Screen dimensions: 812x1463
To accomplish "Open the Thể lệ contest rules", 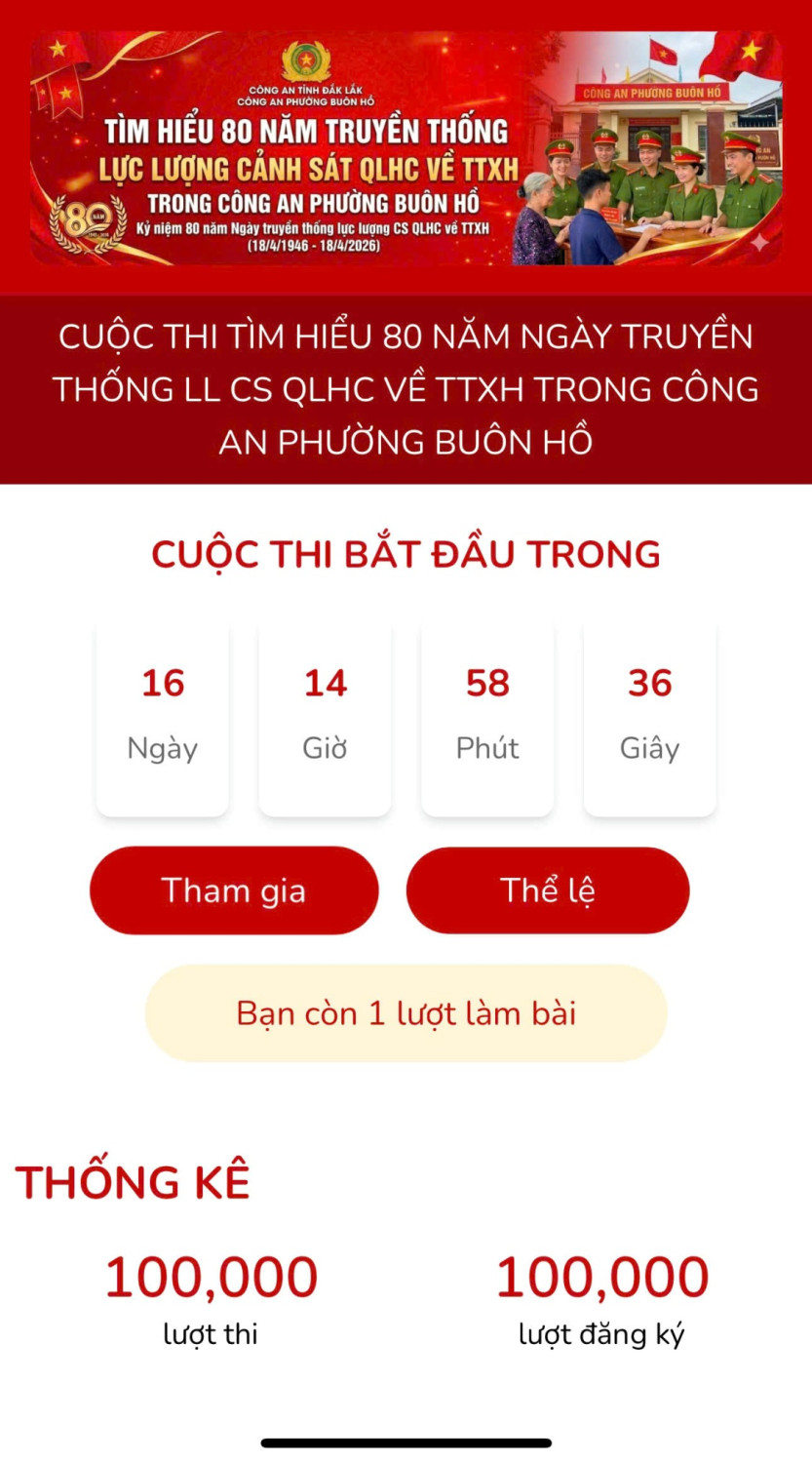I will (x=547, y=890).
